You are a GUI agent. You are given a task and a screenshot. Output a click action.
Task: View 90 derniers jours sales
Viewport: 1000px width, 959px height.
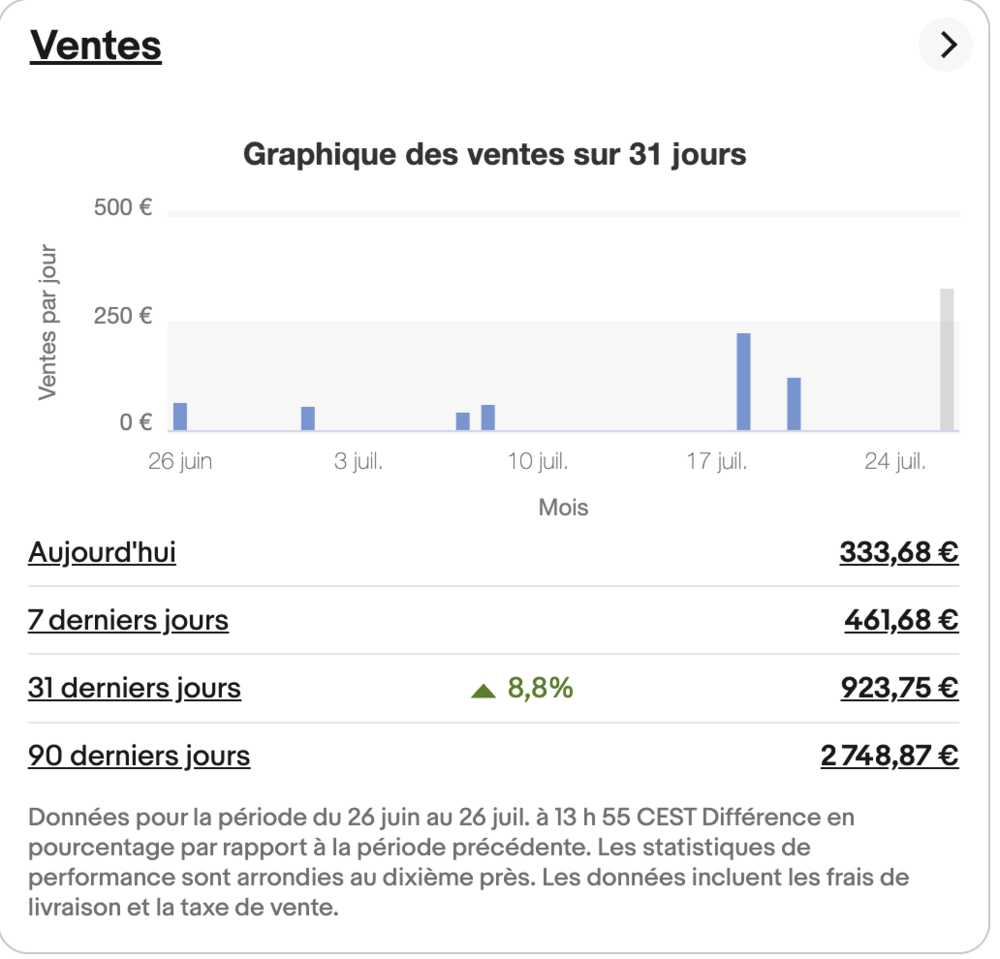click(139, 756)
